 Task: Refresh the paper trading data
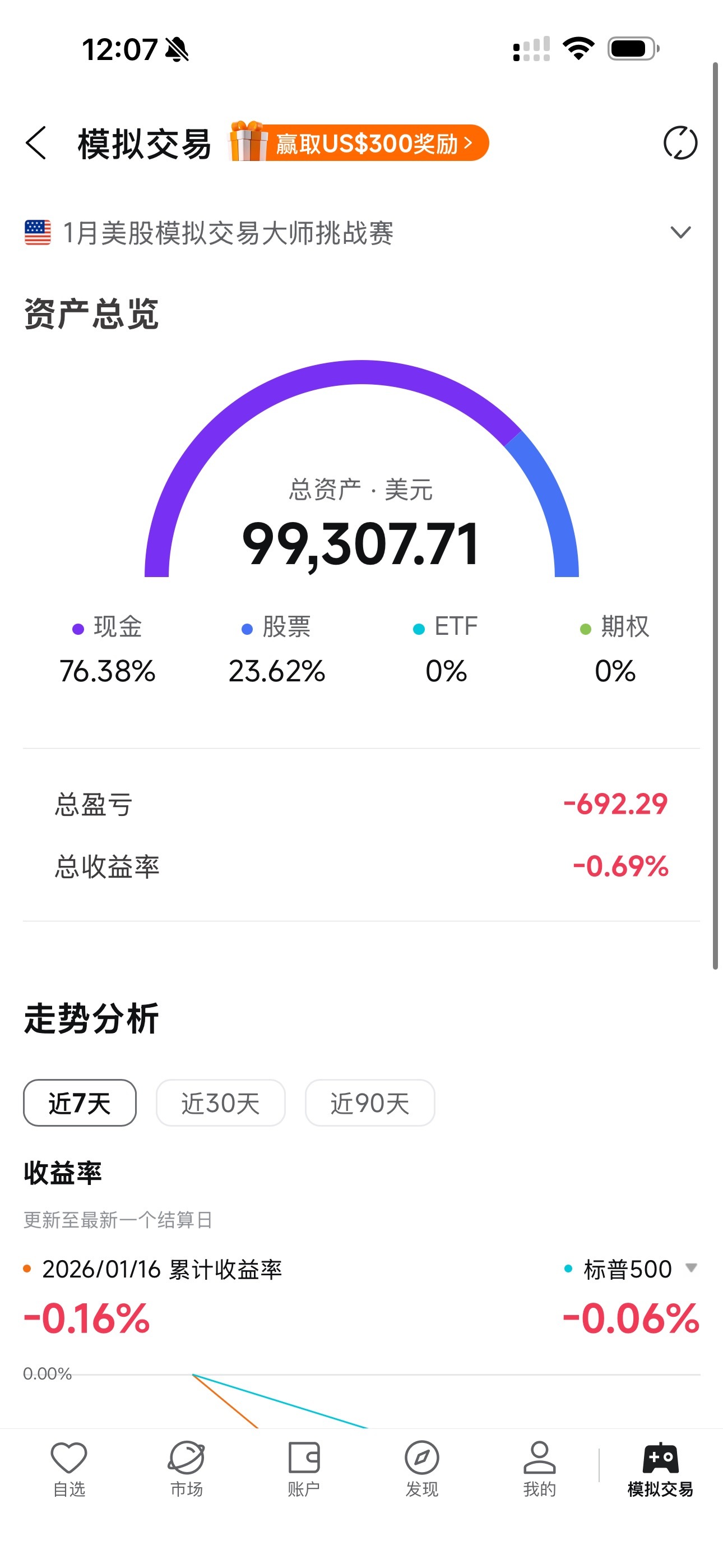pyautogui.click(x=680, y=143)
